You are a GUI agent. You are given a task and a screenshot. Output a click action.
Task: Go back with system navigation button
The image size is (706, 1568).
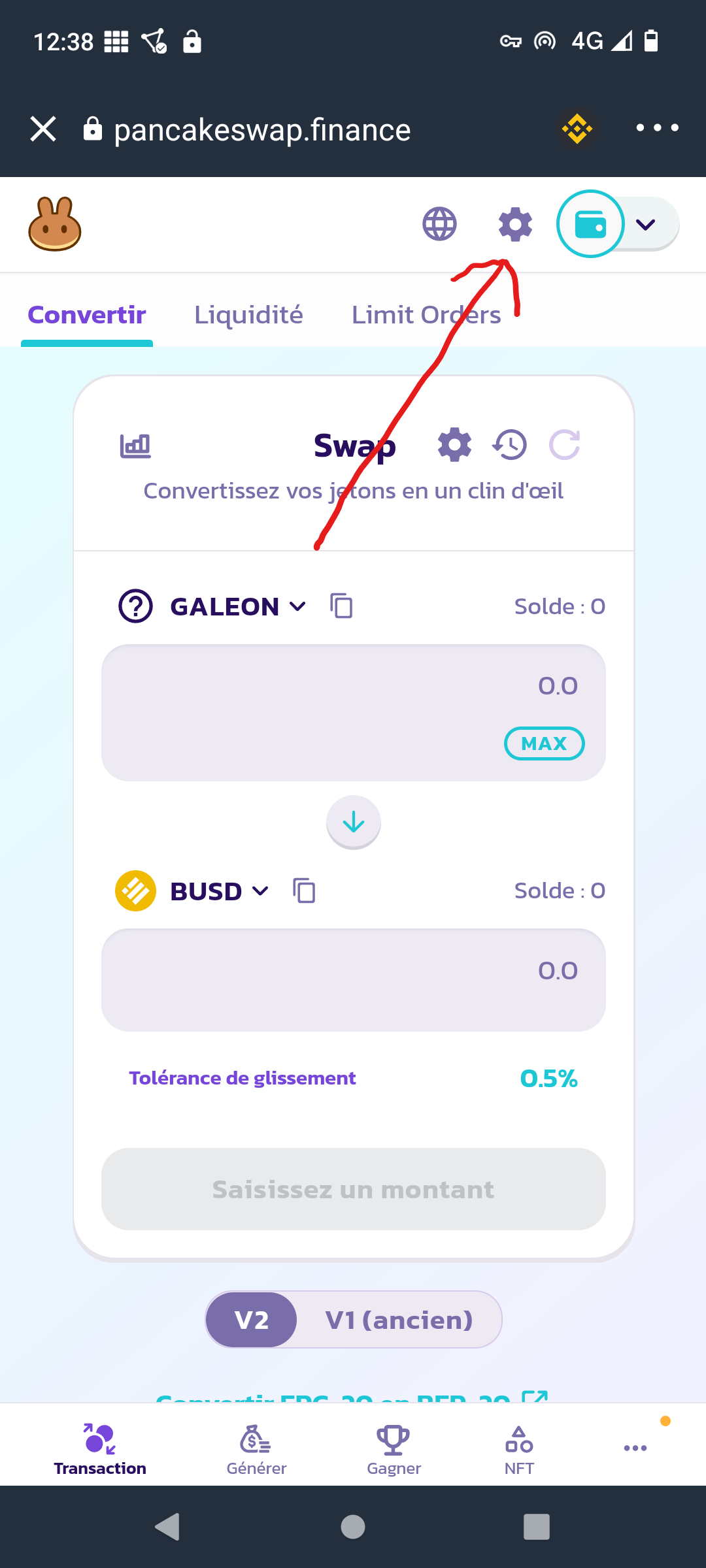(168, 1527)
